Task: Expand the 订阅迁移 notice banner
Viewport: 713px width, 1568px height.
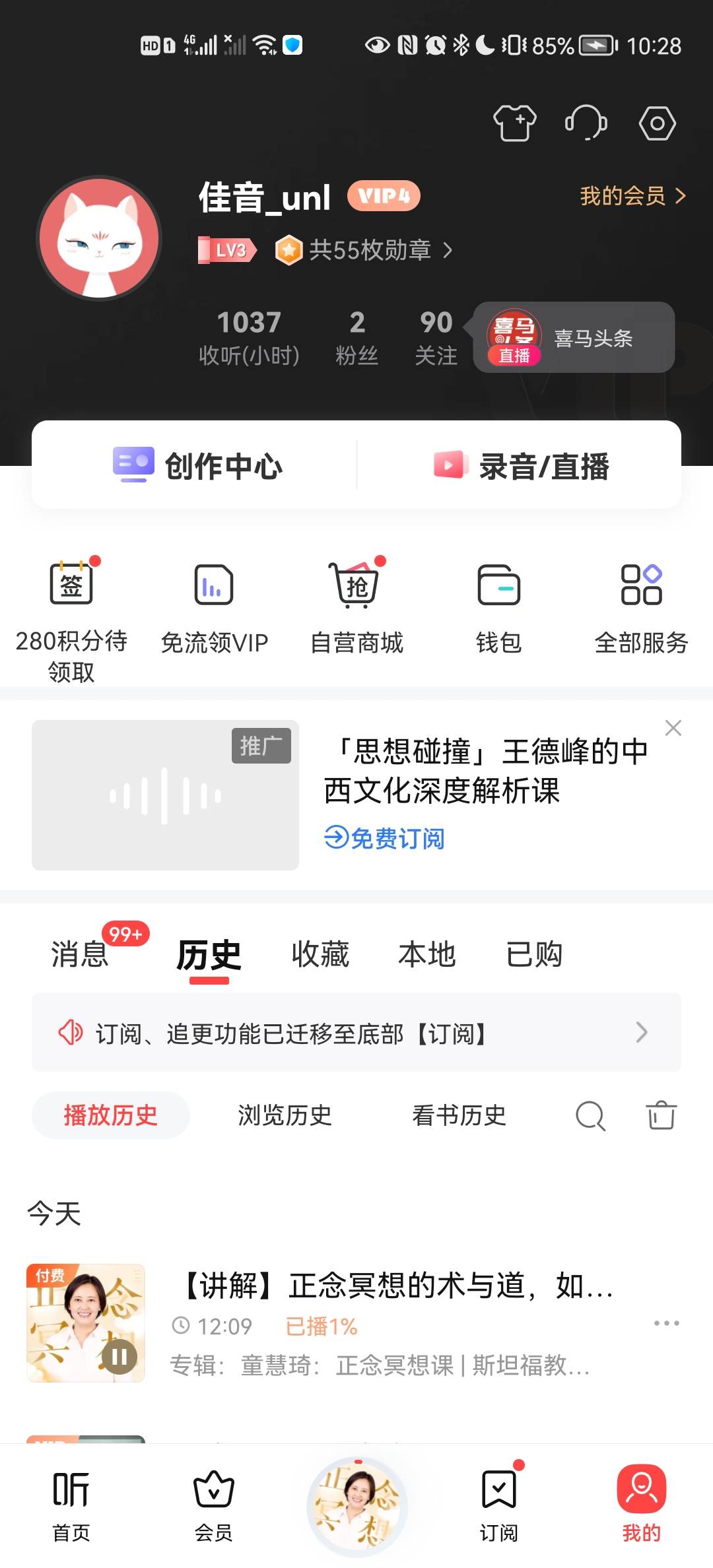Action: click(x=356, y=1032)
